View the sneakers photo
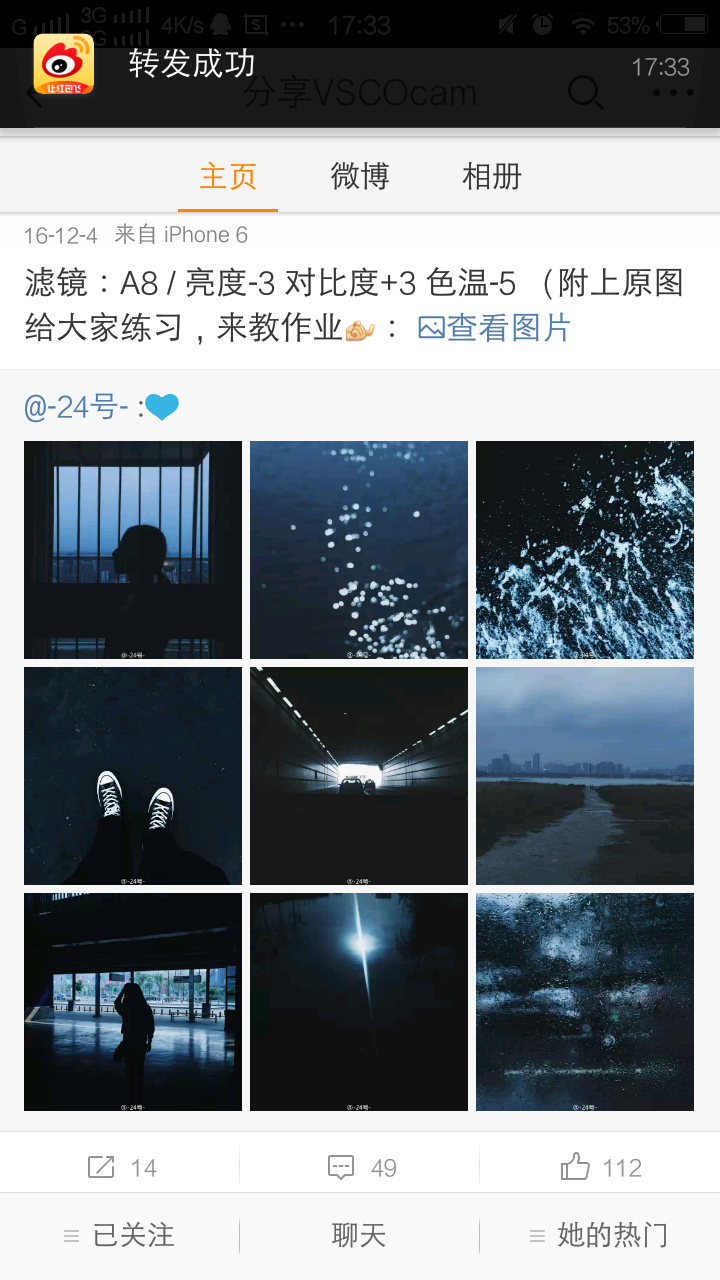This screenshot has height=1280, width=720. point(133,776)
